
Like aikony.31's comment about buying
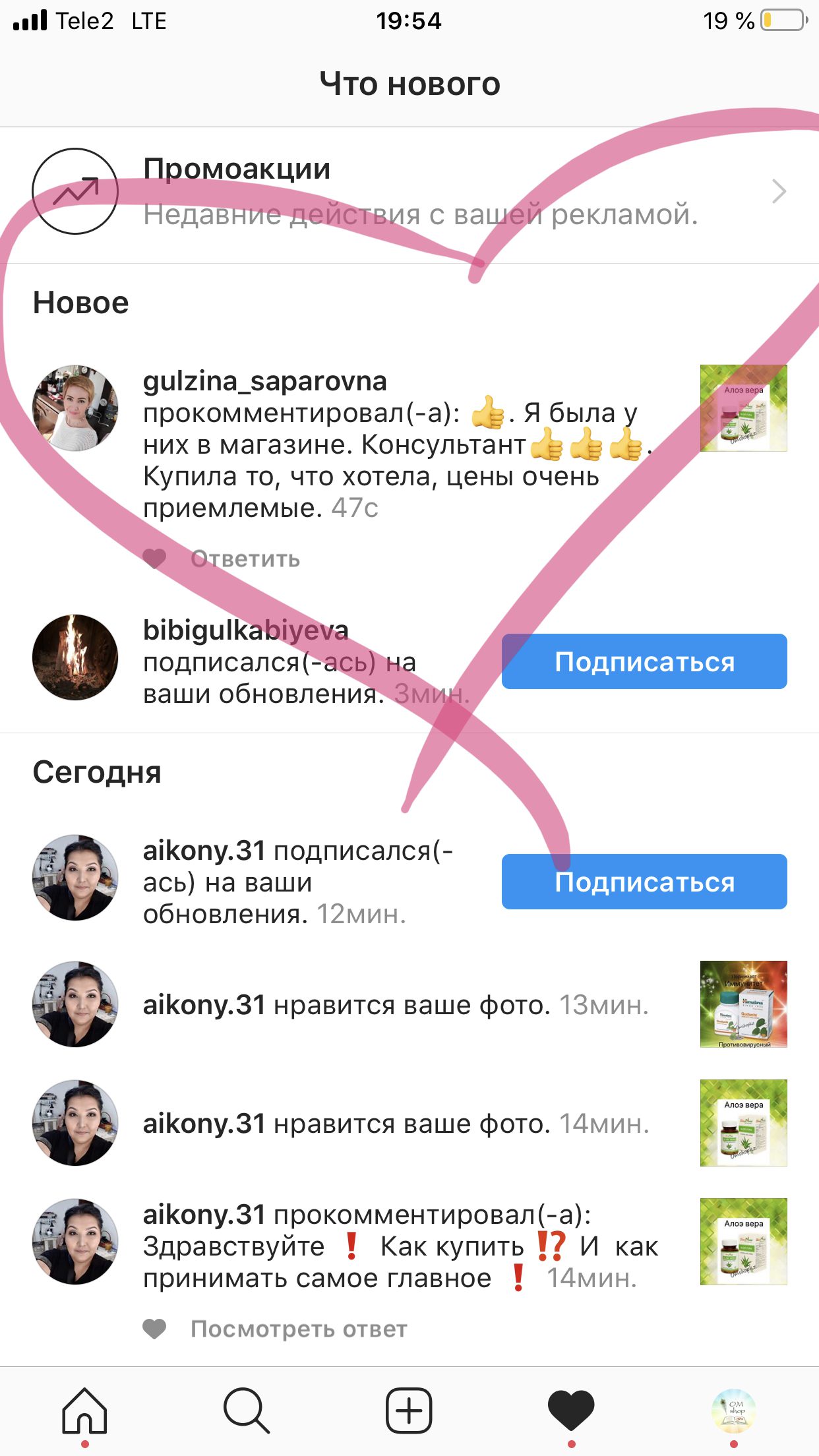coord(154,1329)
